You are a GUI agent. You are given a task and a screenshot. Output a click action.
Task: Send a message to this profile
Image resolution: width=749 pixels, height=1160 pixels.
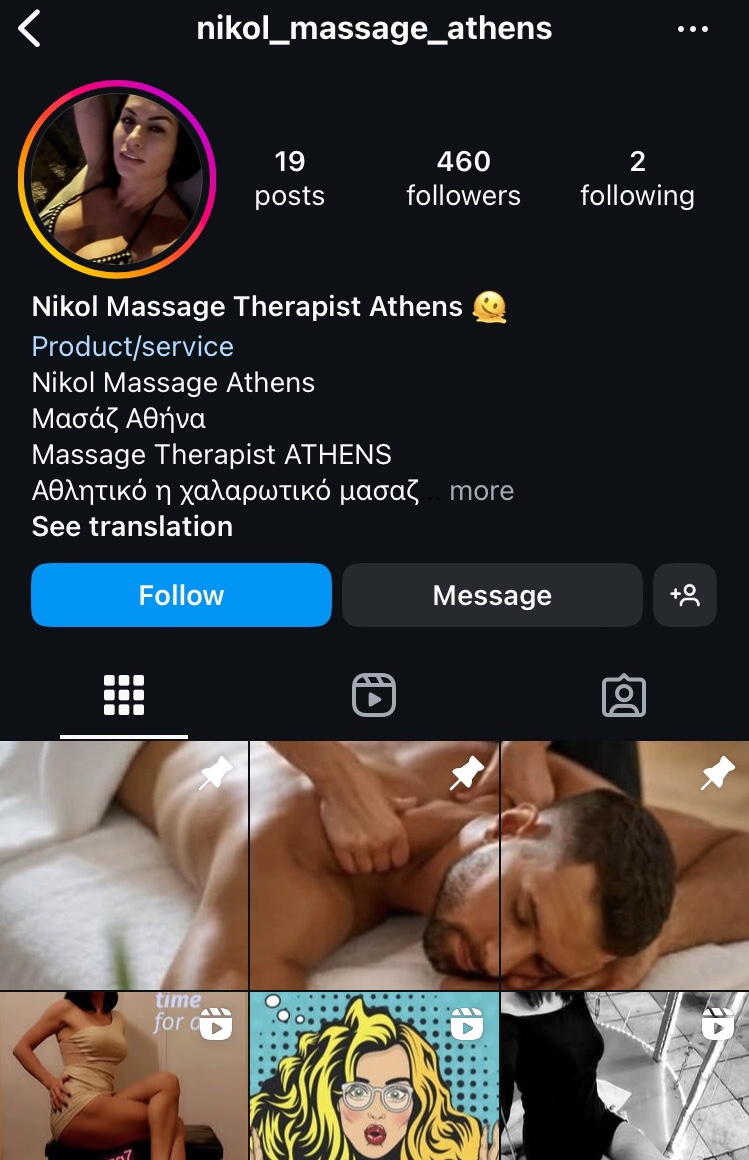492,595
